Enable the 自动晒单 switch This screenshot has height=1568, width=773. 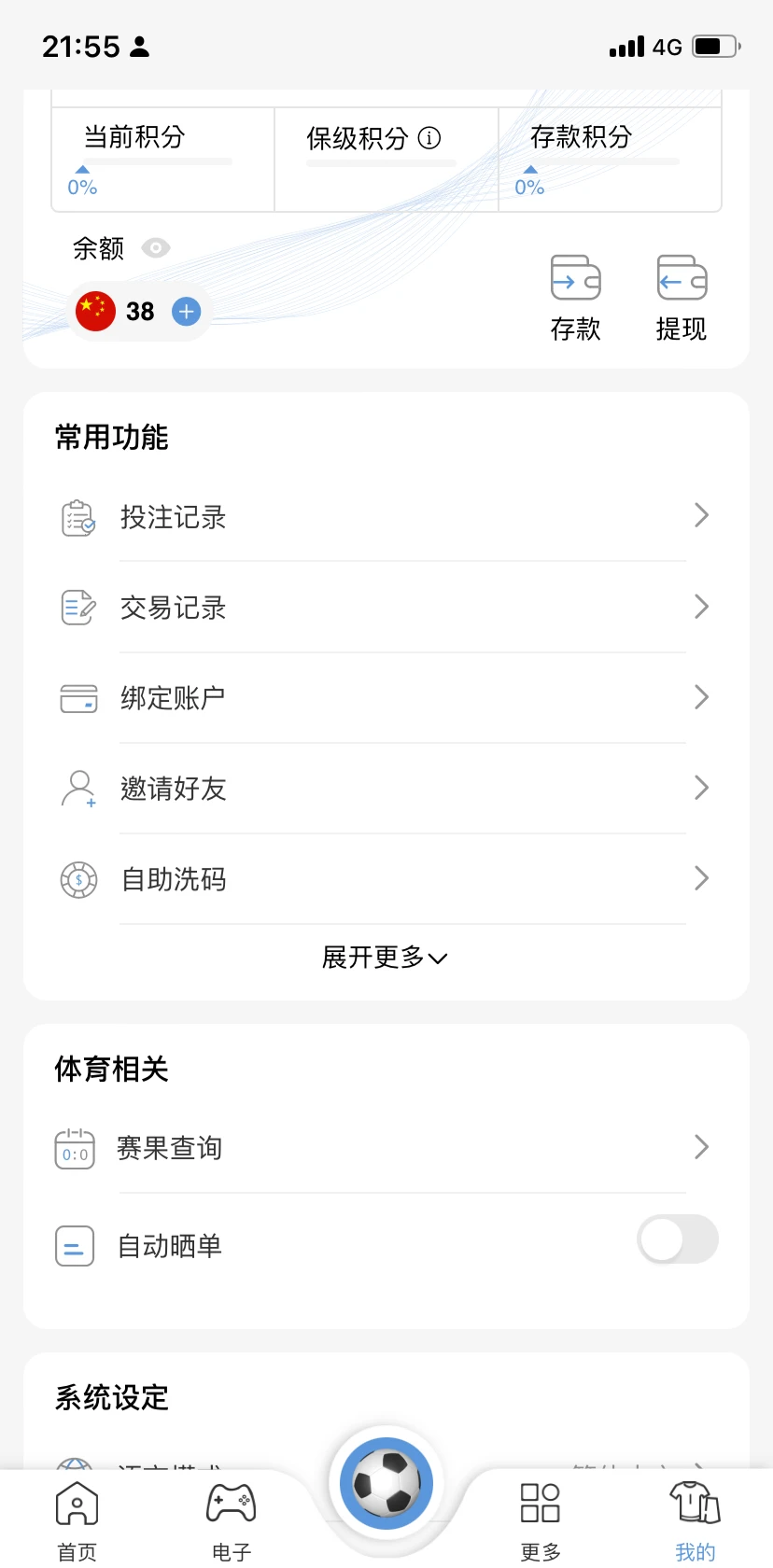click(677, 1239)
